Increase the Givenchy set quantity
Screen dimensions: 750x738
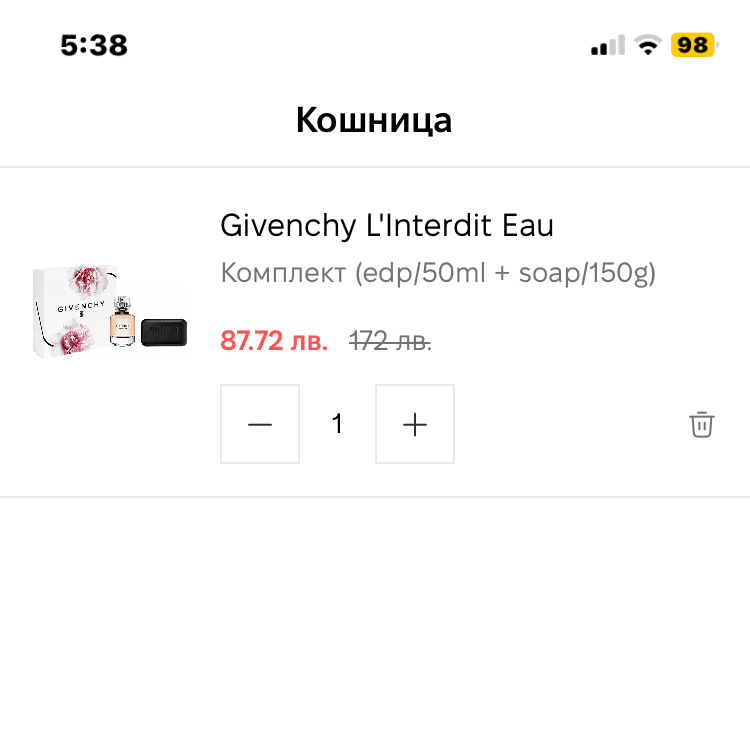click(x=415, y=424)
